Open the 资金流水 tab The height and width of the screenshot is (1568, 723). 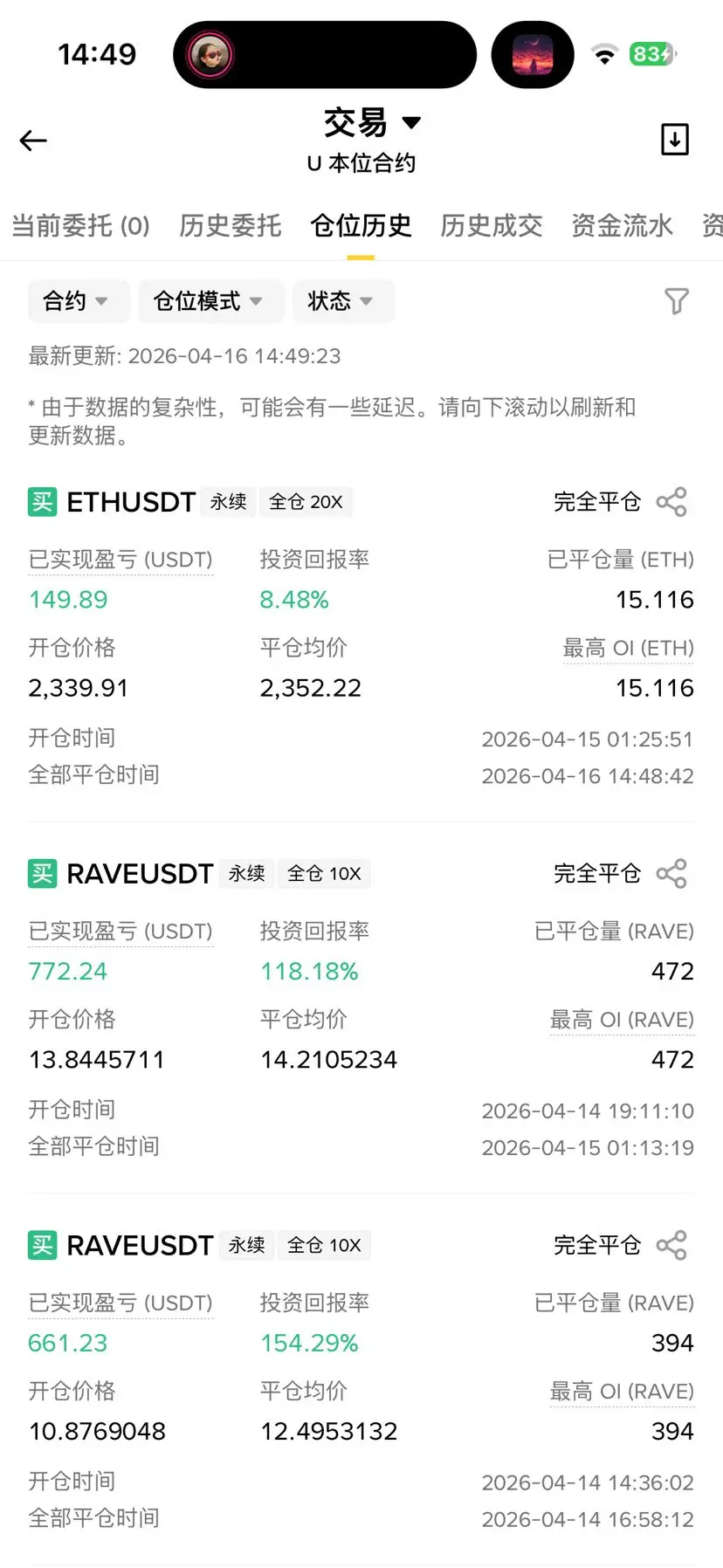(622, 226)
